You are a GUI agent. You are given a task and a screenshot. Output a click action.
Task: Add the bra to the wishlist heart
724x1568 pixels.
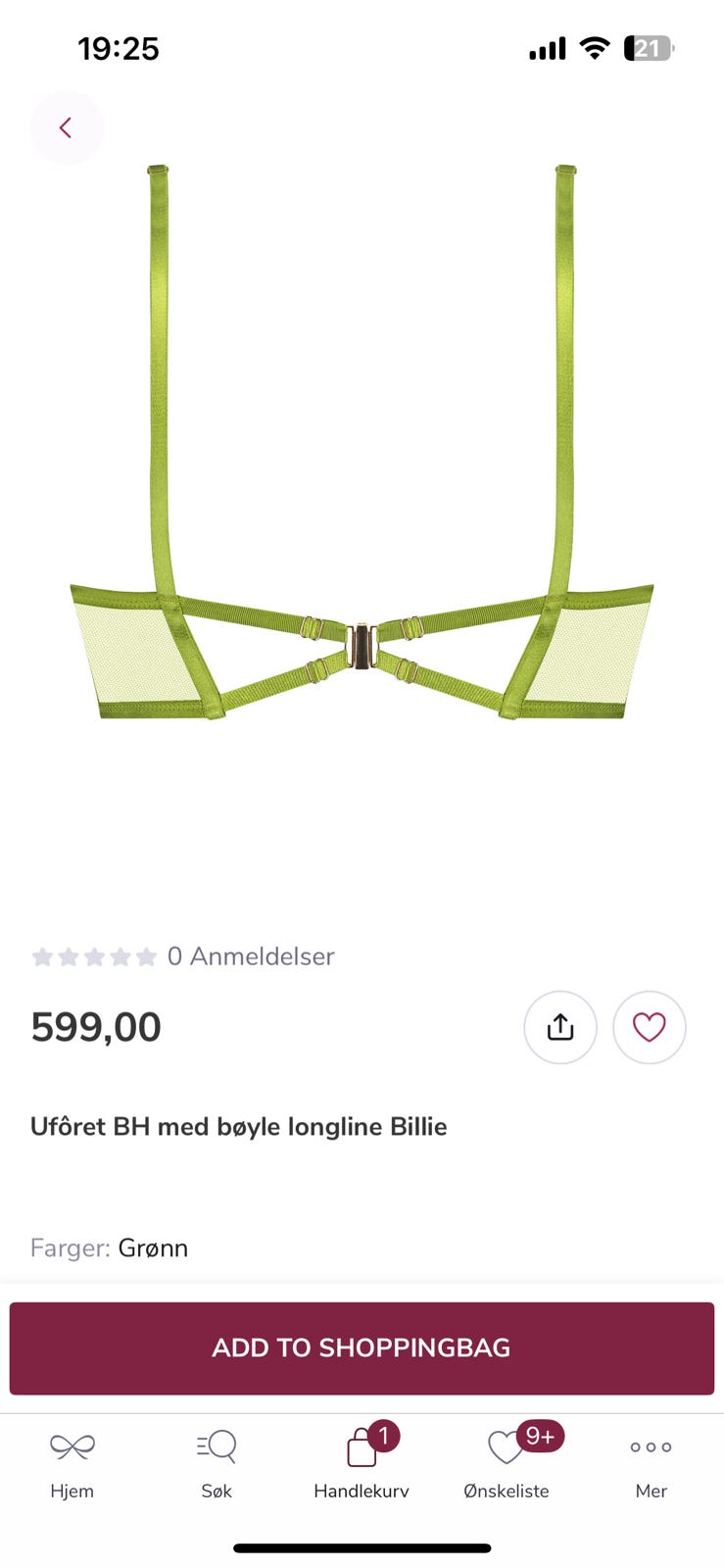pyautogui.click(x=649, y=1027)
